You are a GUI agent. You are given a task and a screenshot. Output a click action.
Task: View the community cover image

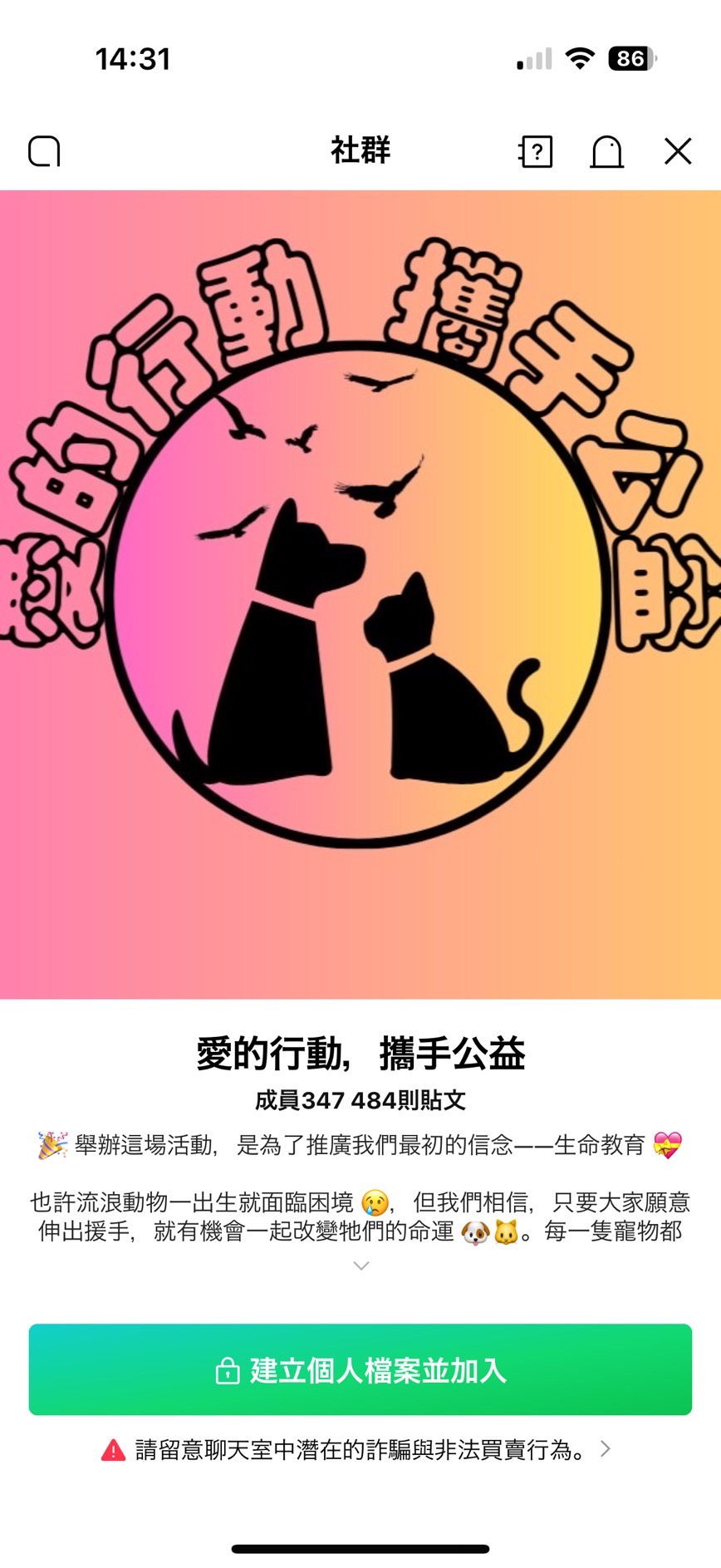pos(360,594)
